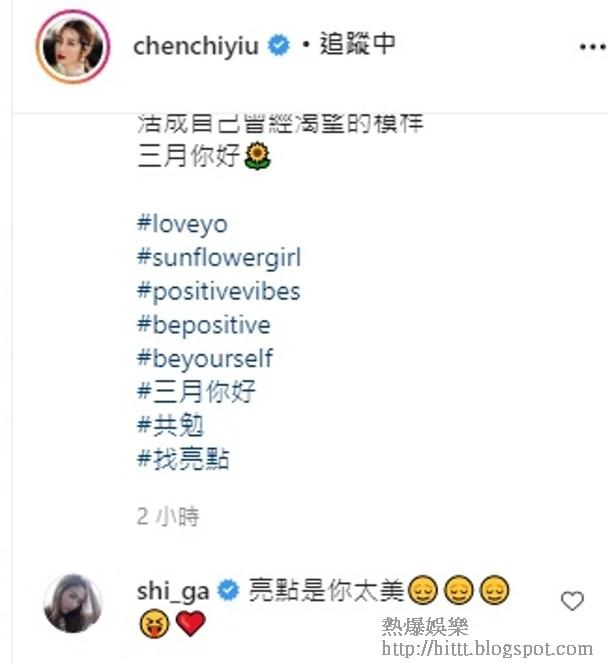This screenshot has width=608, height=663.
Task: Open the #三月你好 hashtag
Action: click(x=196, y=391)
